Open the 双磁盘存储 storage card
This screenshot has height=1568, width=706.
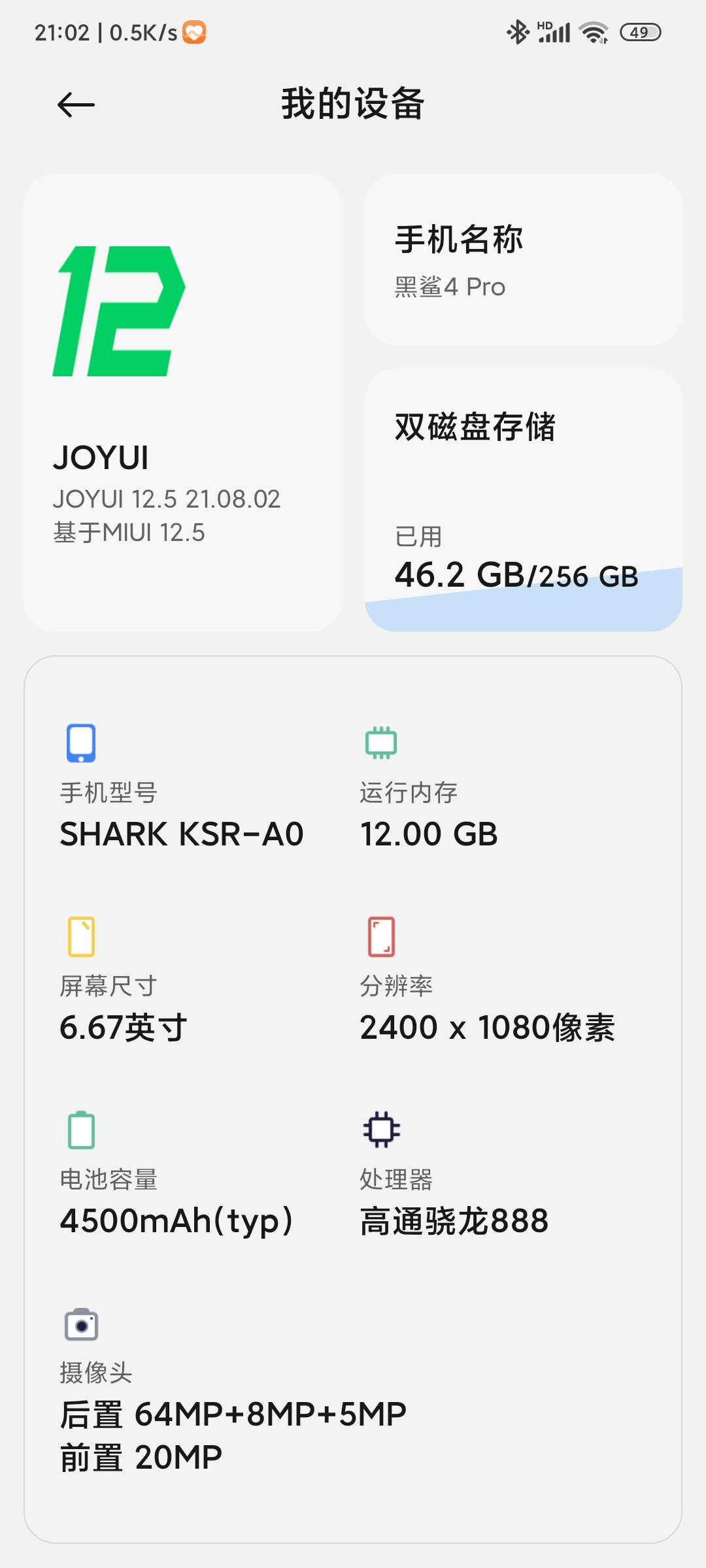(523, 499)
